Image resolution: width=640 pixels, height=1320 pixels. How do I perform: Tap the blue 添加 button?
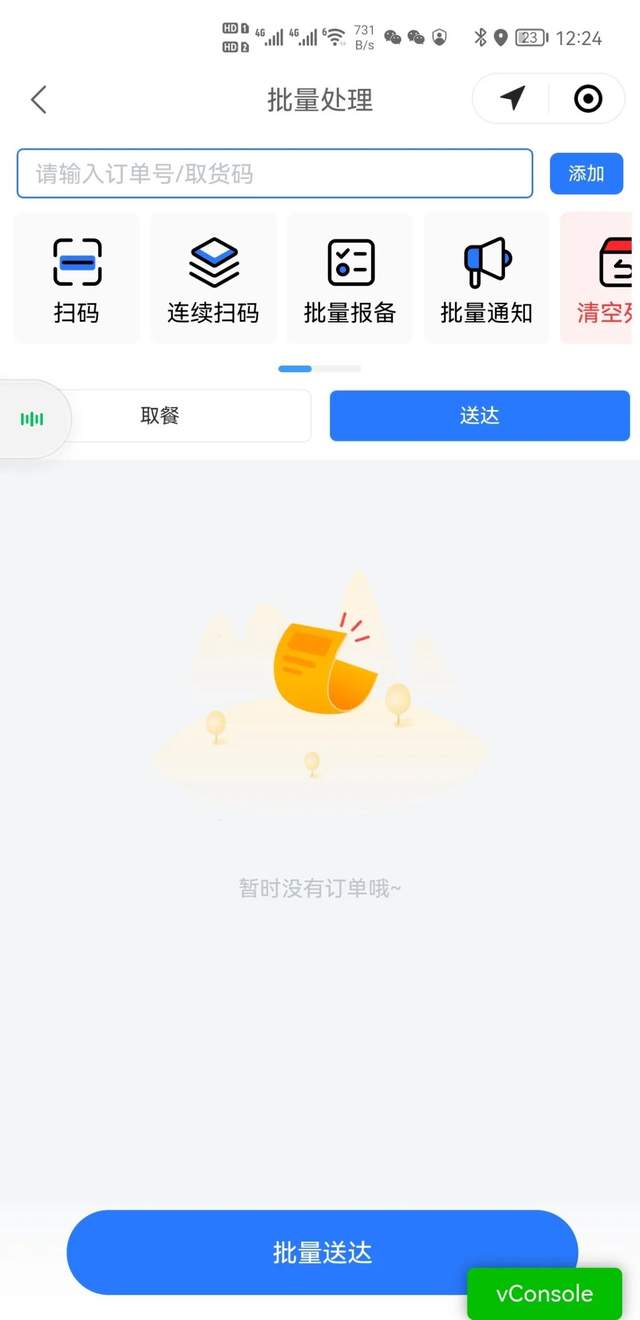coord(586,174)
